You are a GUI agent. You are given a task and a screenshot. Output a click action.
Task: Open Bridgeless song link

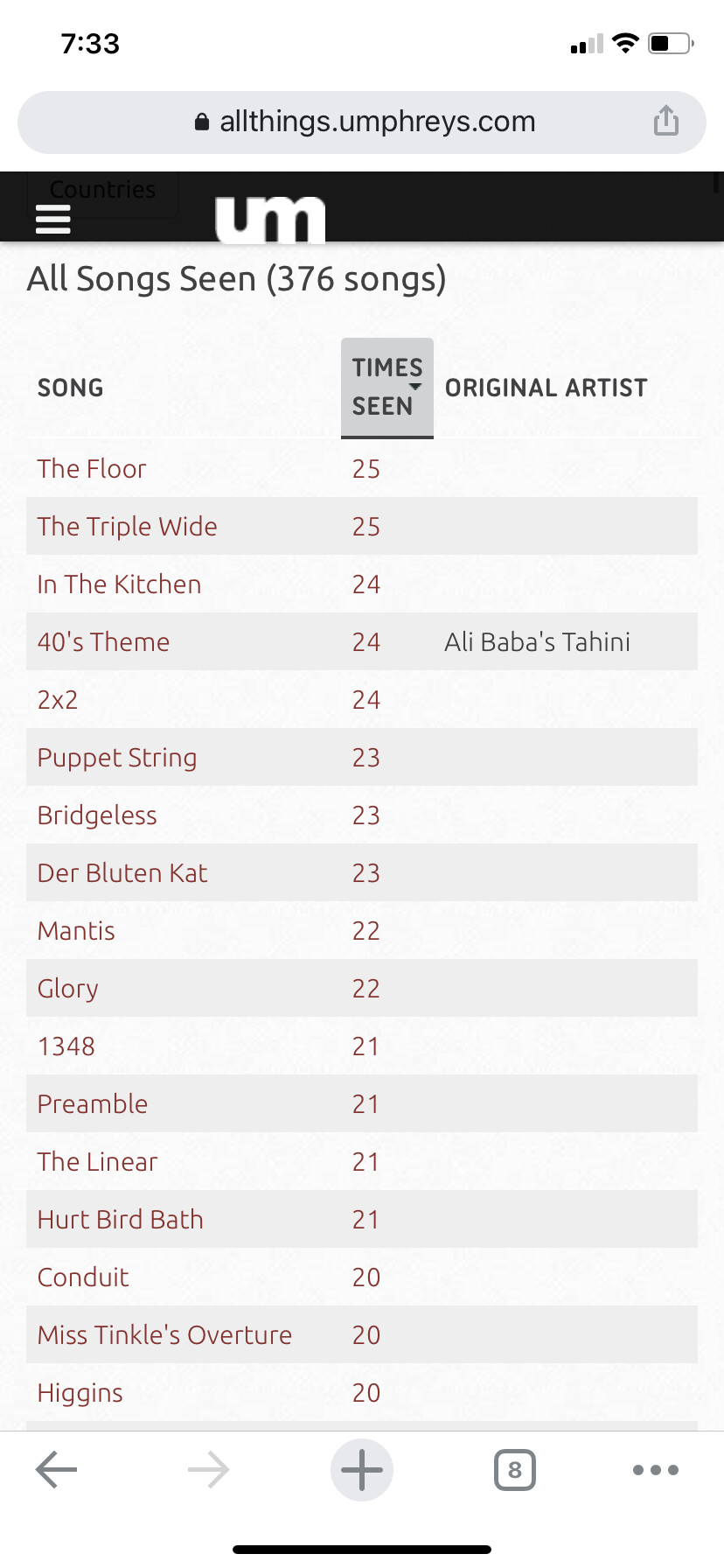tap(97, 815)
